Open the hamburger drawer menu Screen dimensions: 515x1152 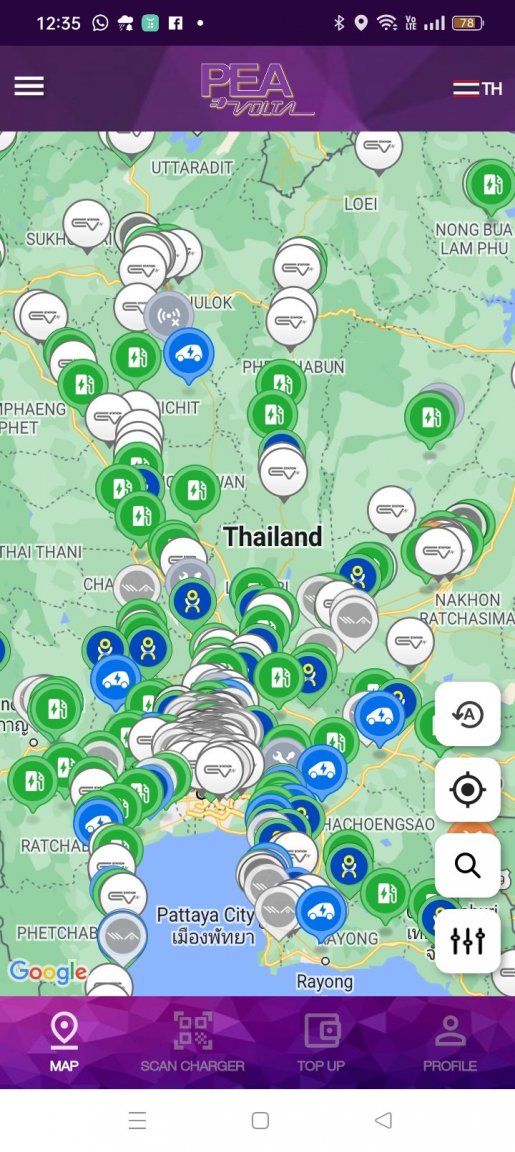tap(29, 87)
